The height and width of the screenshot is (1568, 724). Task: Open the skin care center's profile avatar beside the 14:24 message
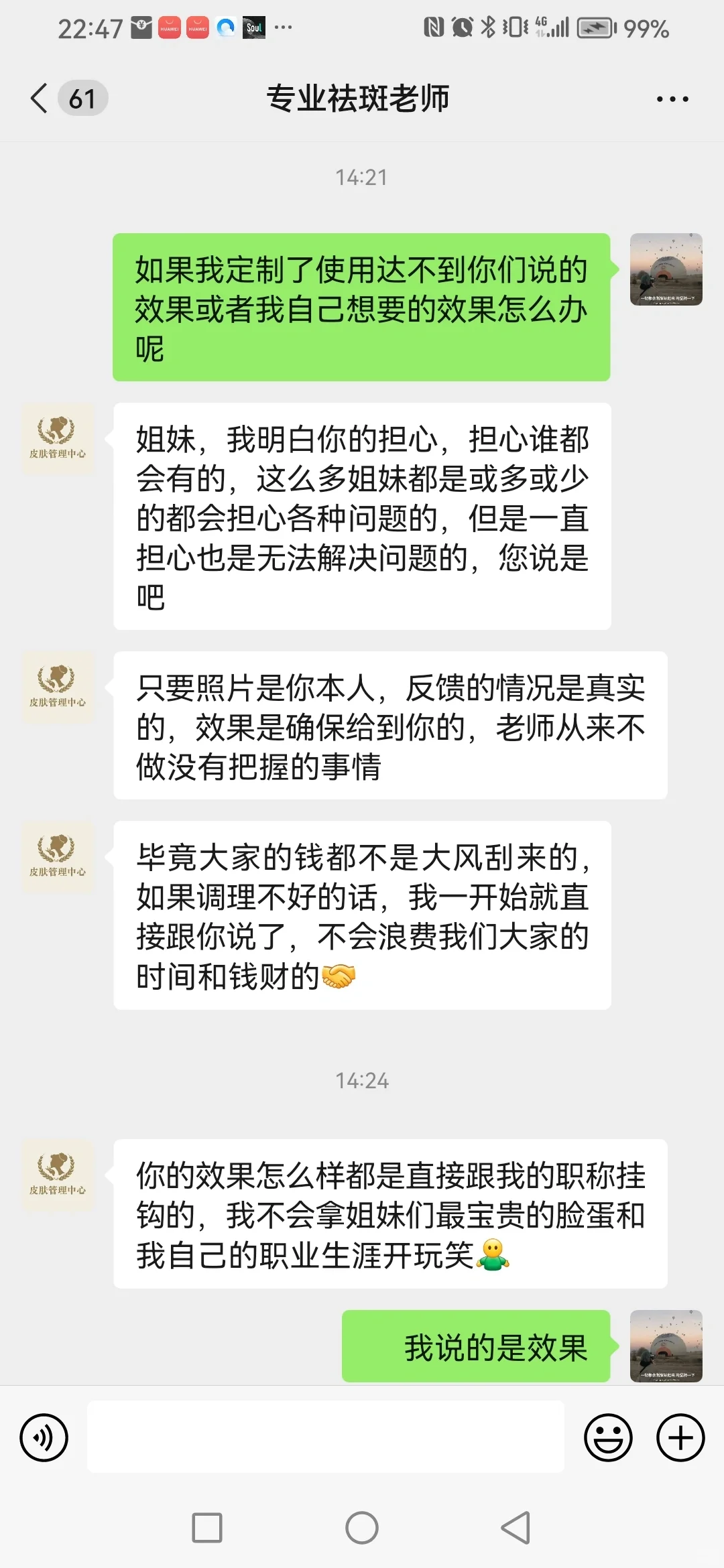[x=58, y=1175]
